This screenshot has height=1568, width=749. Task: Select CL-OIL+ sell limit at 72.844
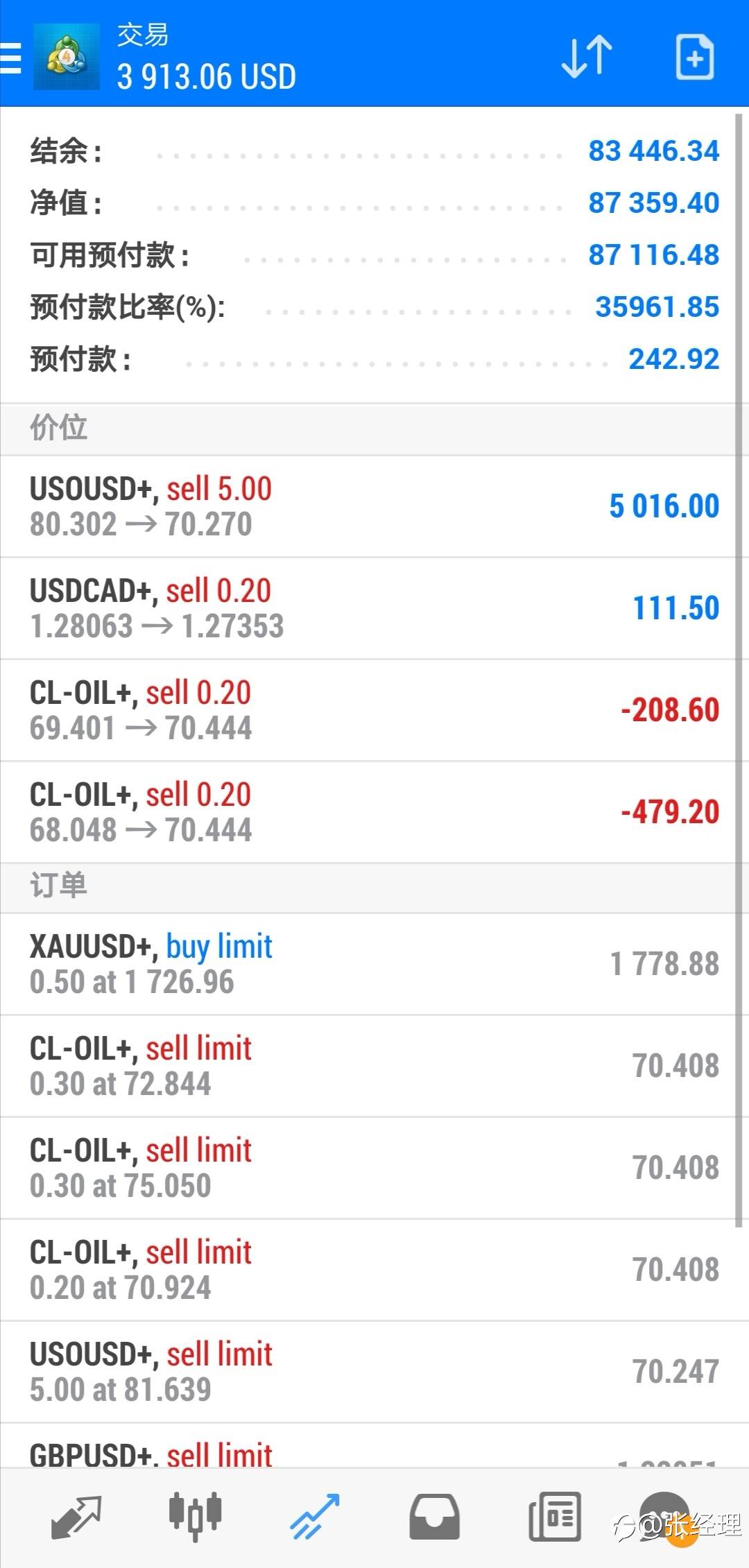click(374, 1066)
